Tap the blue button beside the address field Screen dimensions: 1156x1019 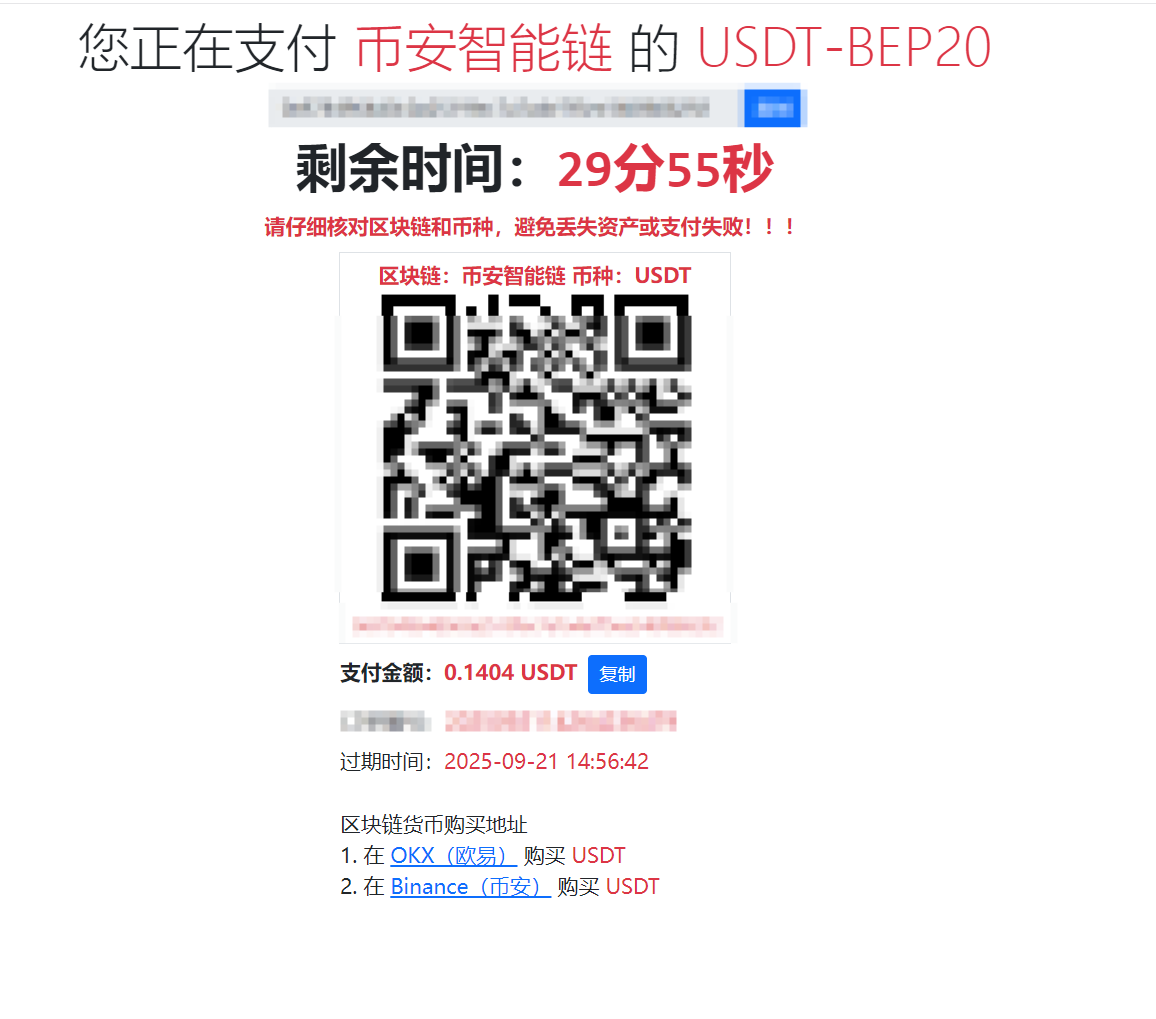click(771, 107)
